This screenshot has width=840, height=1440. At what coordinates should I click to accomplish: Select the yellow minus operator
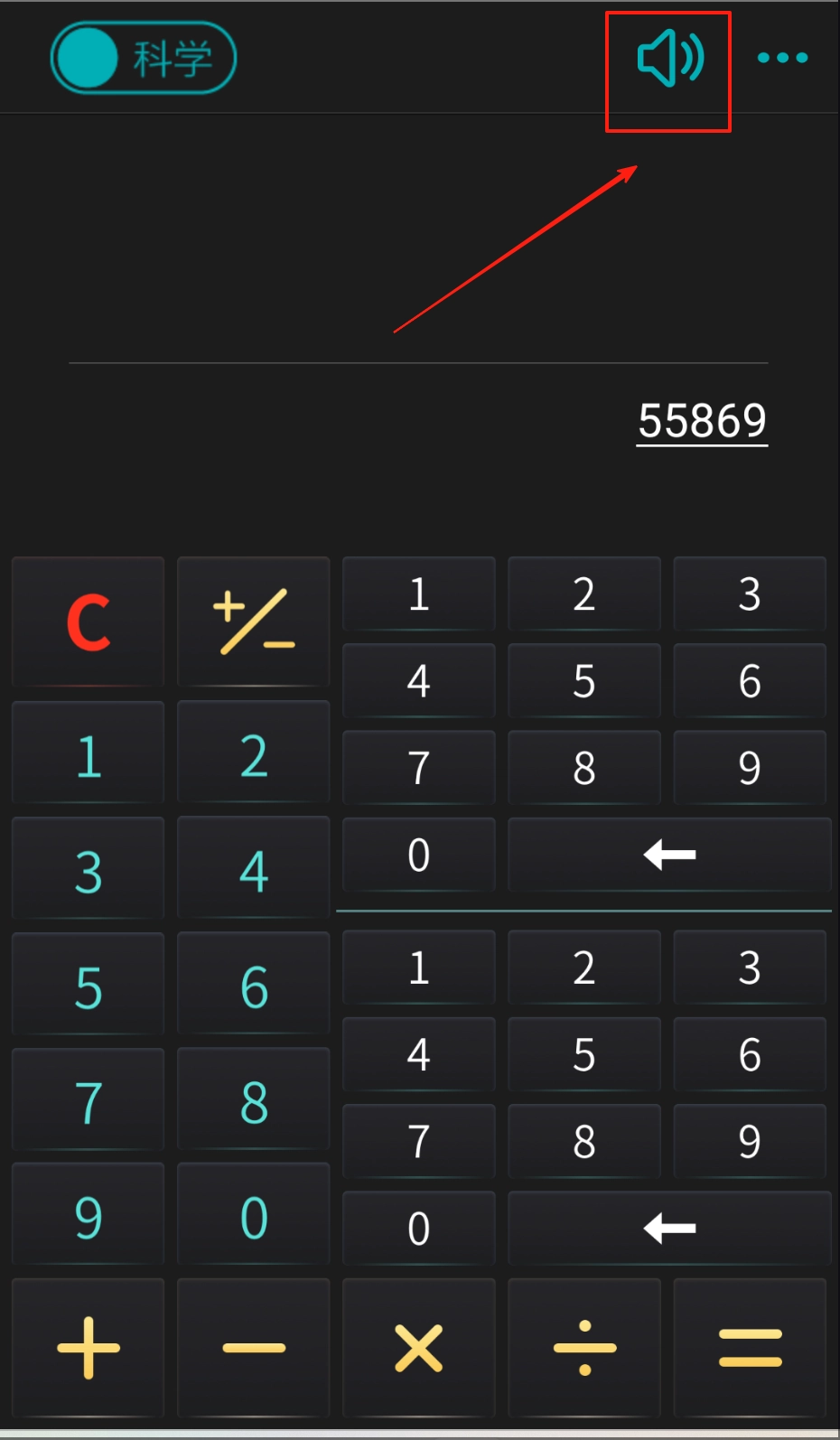point(254,1348)
